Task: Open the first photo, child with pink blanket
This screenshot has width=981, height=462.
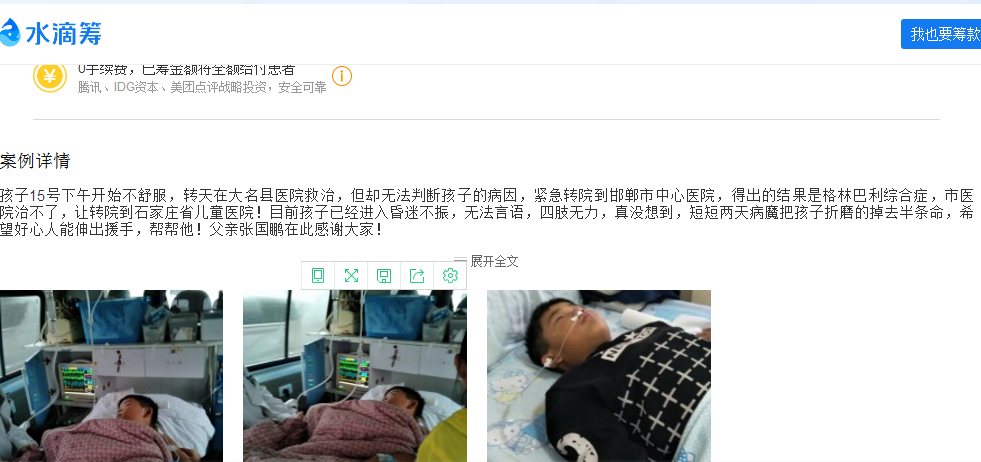Action: (110, 376)
